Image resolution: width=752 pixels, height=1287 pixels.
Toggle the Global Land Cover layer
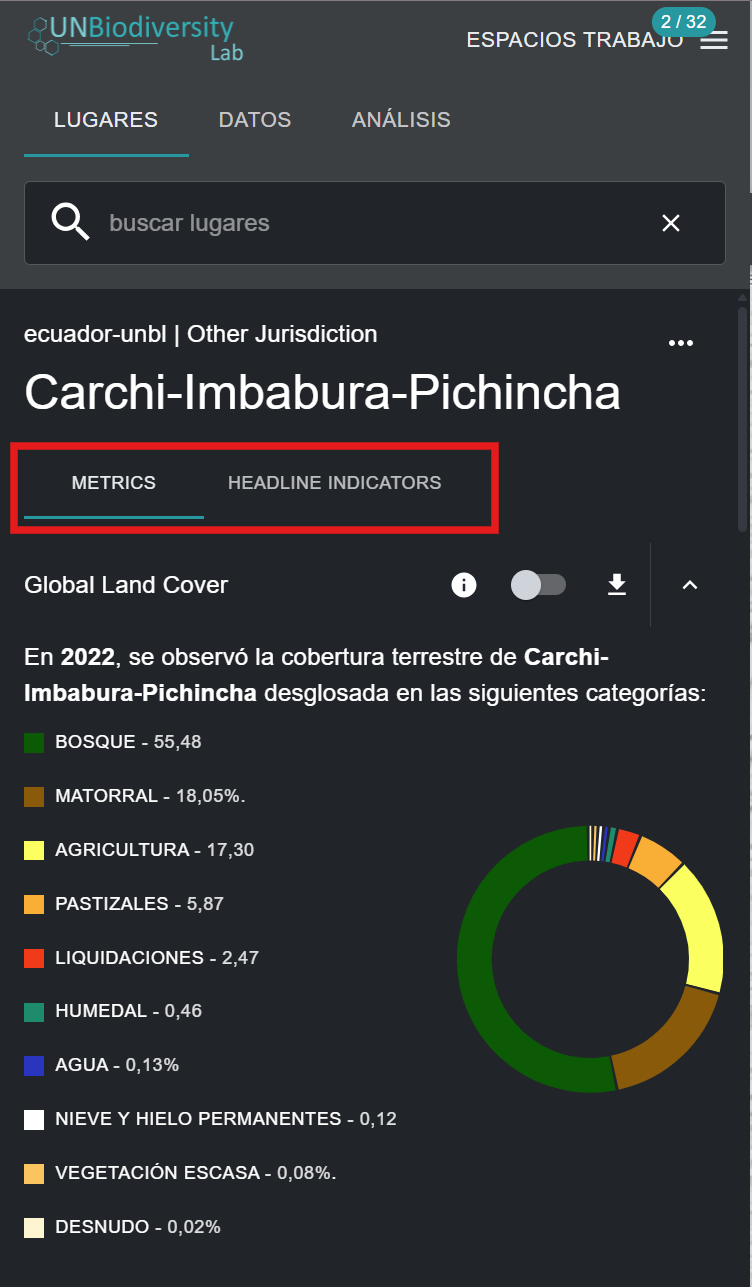538,585
